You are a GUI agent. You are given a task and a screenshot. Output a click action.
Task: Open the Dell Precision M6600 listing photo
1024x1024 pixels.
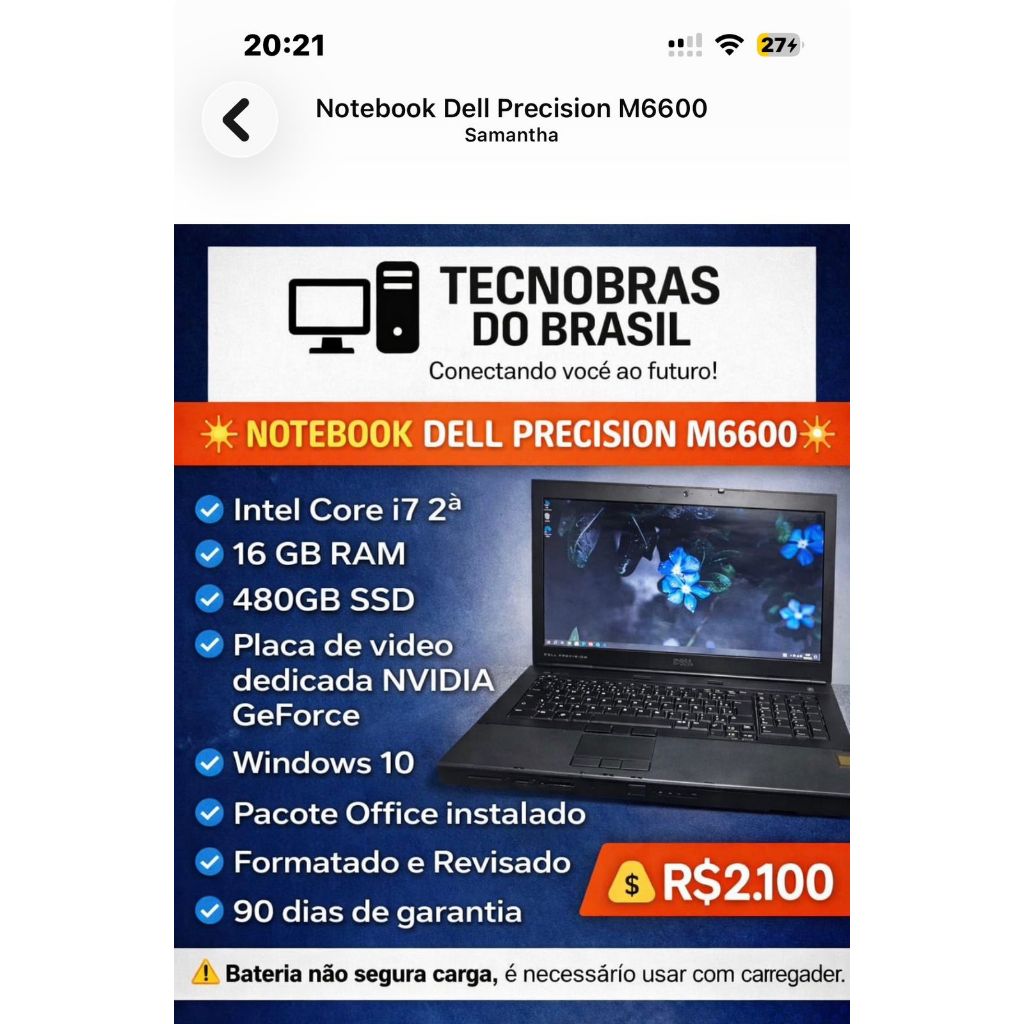pyautogui.click(x=511, y=624)
